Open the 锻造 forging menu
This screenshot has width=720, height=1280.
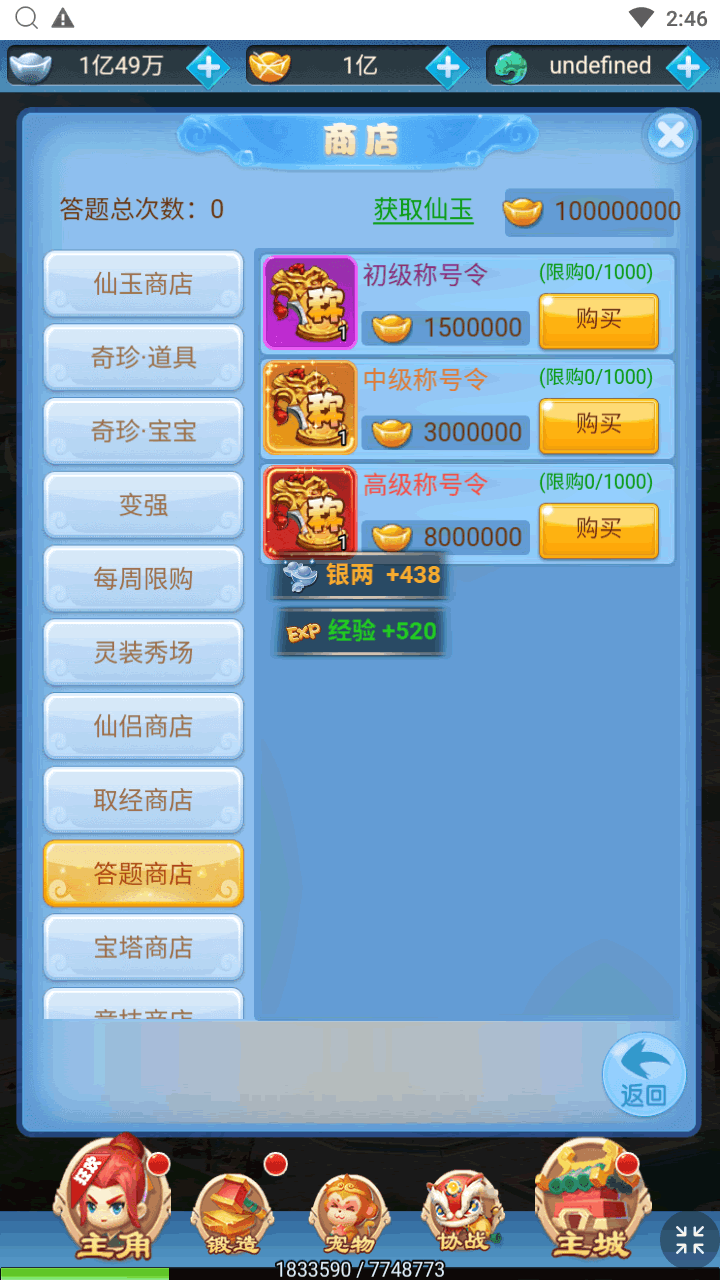coord(232,1210)
